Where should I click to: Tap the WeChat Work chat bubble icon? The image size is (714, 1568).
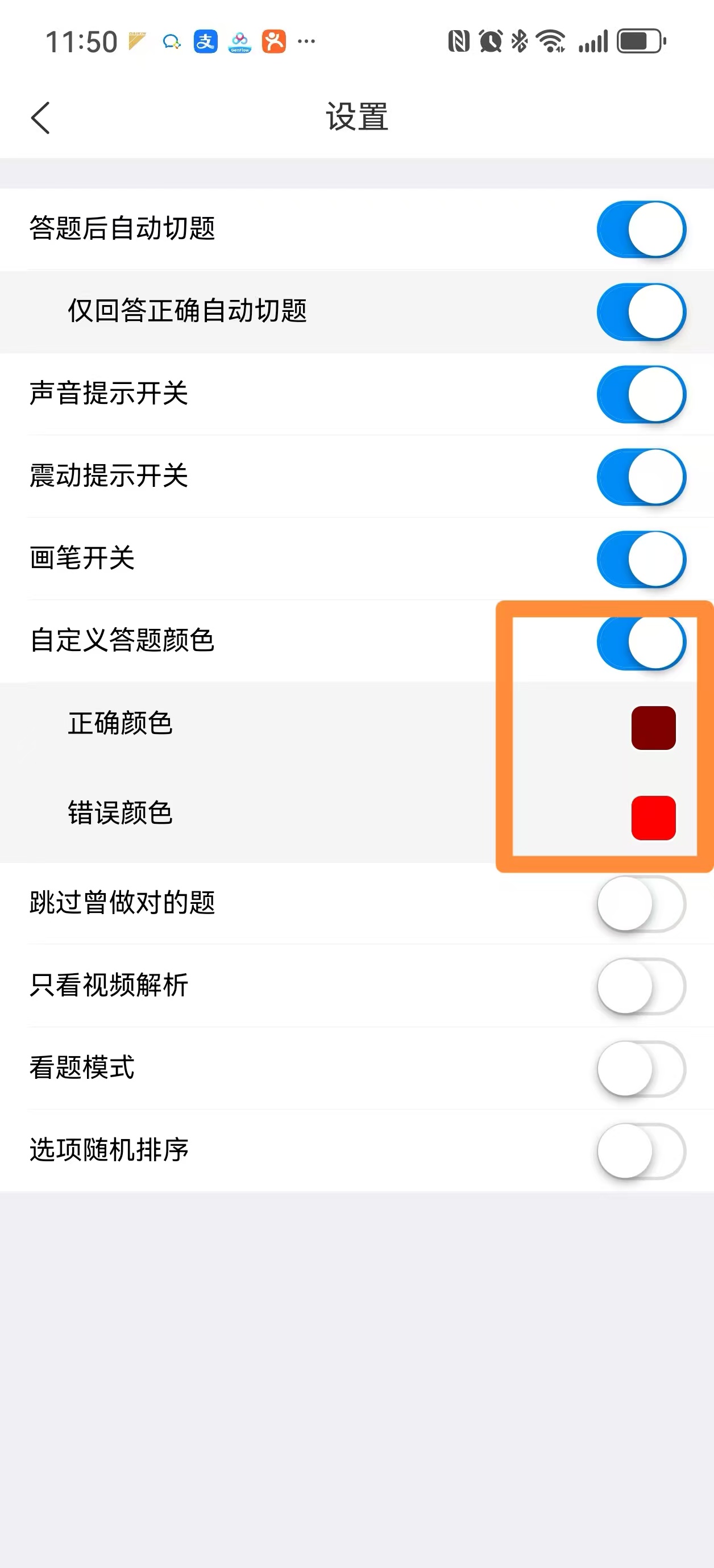click(171, 40)
